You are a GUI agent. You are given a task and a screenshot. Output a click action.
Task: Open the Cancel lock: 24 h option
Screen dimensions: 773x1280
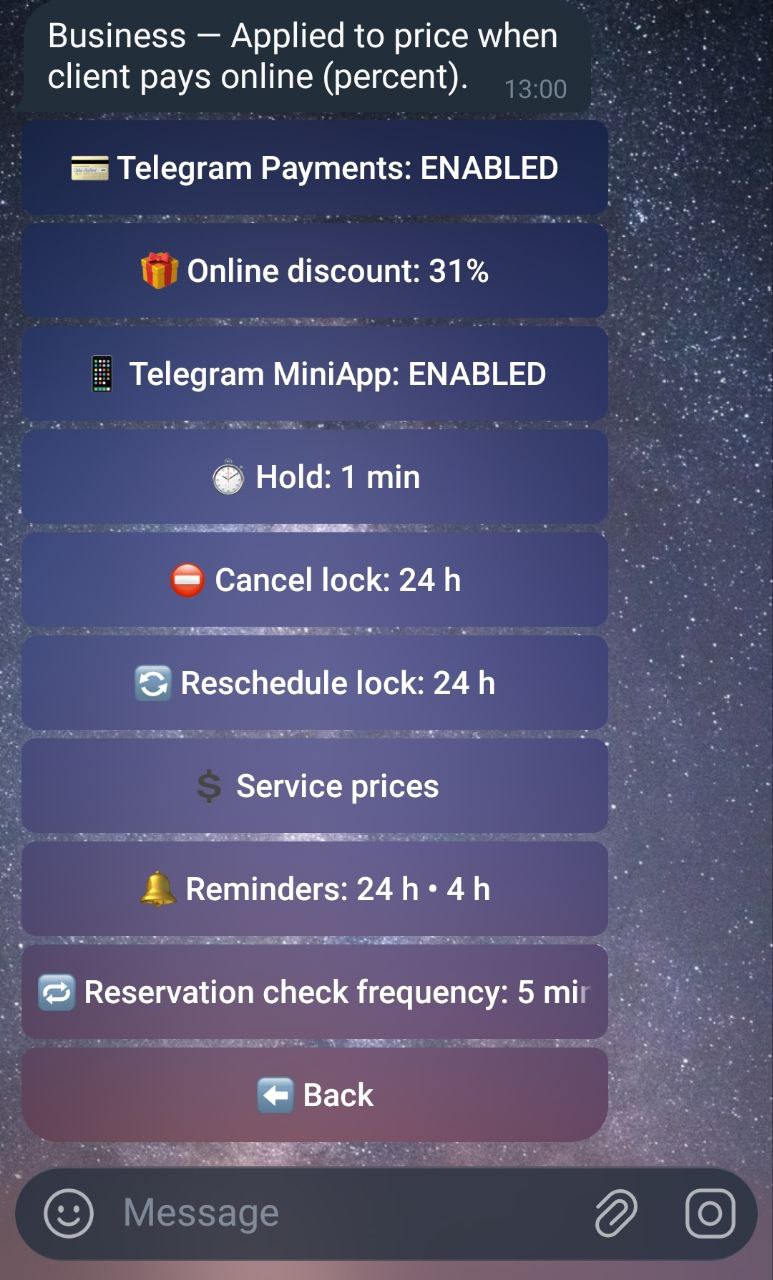(x=314, y=580)
